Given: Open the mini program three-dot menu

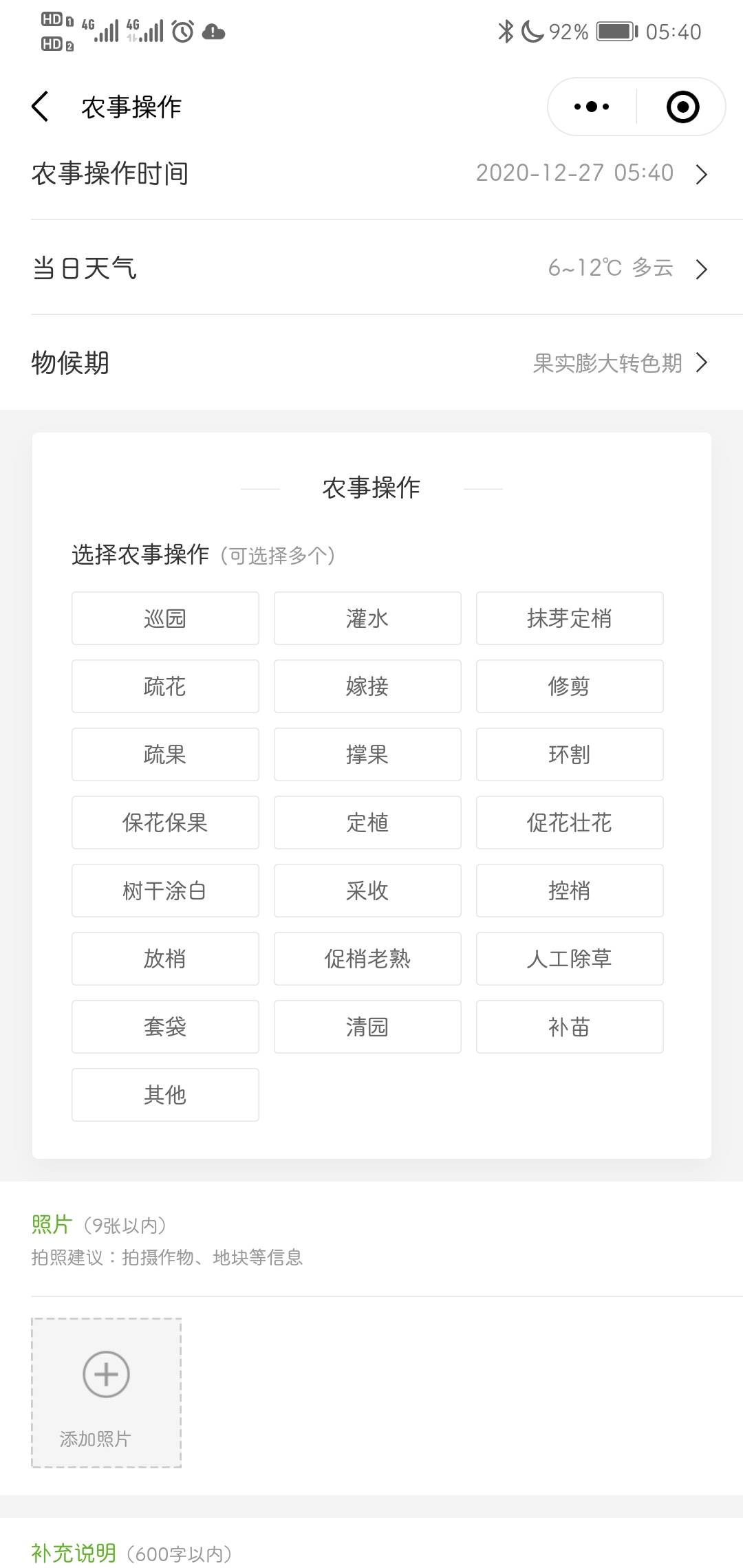Looking at the screenshot, I should tap(592, 107).
